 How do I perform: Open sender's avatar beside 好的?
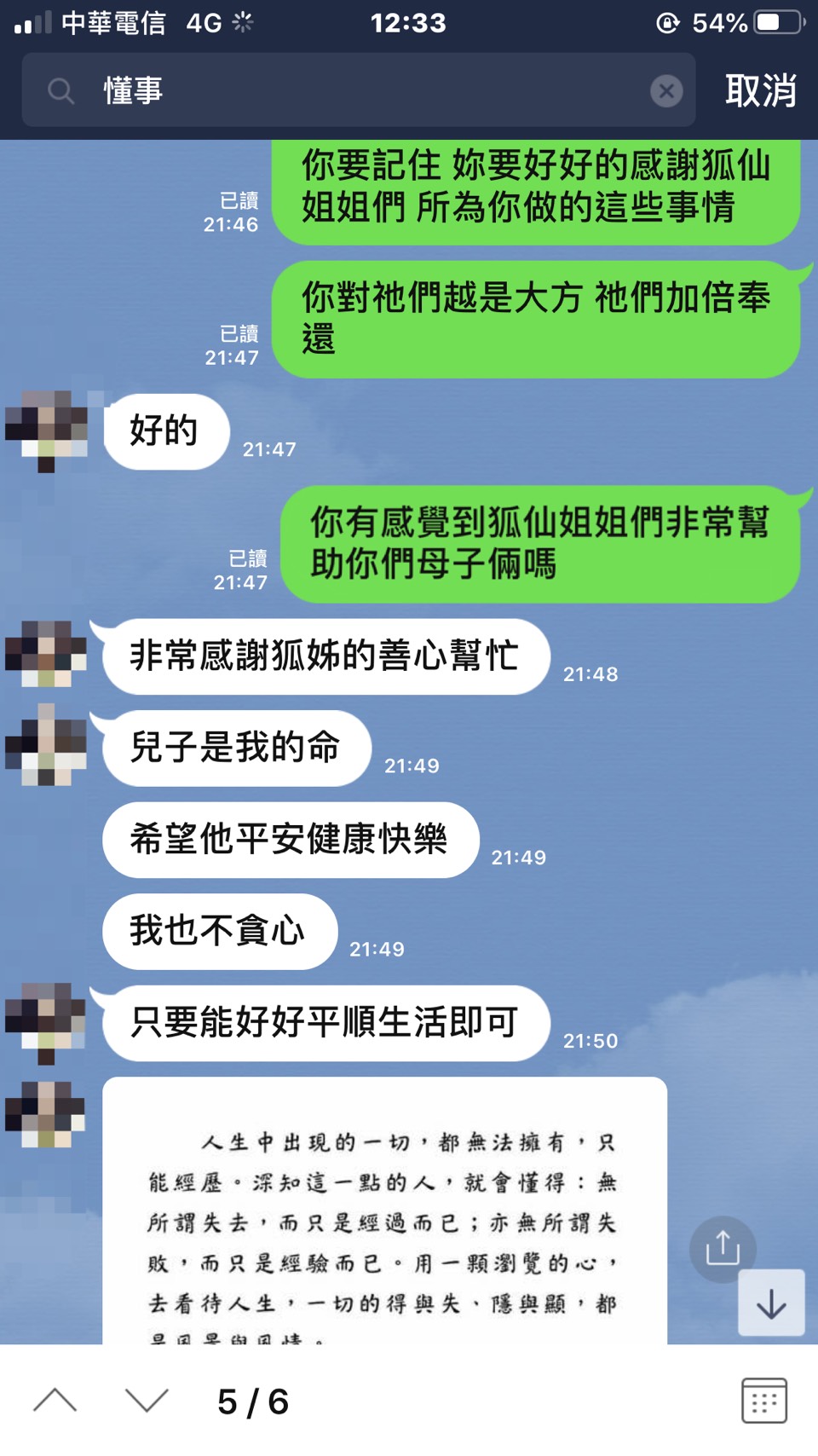(x=47, y=430)
